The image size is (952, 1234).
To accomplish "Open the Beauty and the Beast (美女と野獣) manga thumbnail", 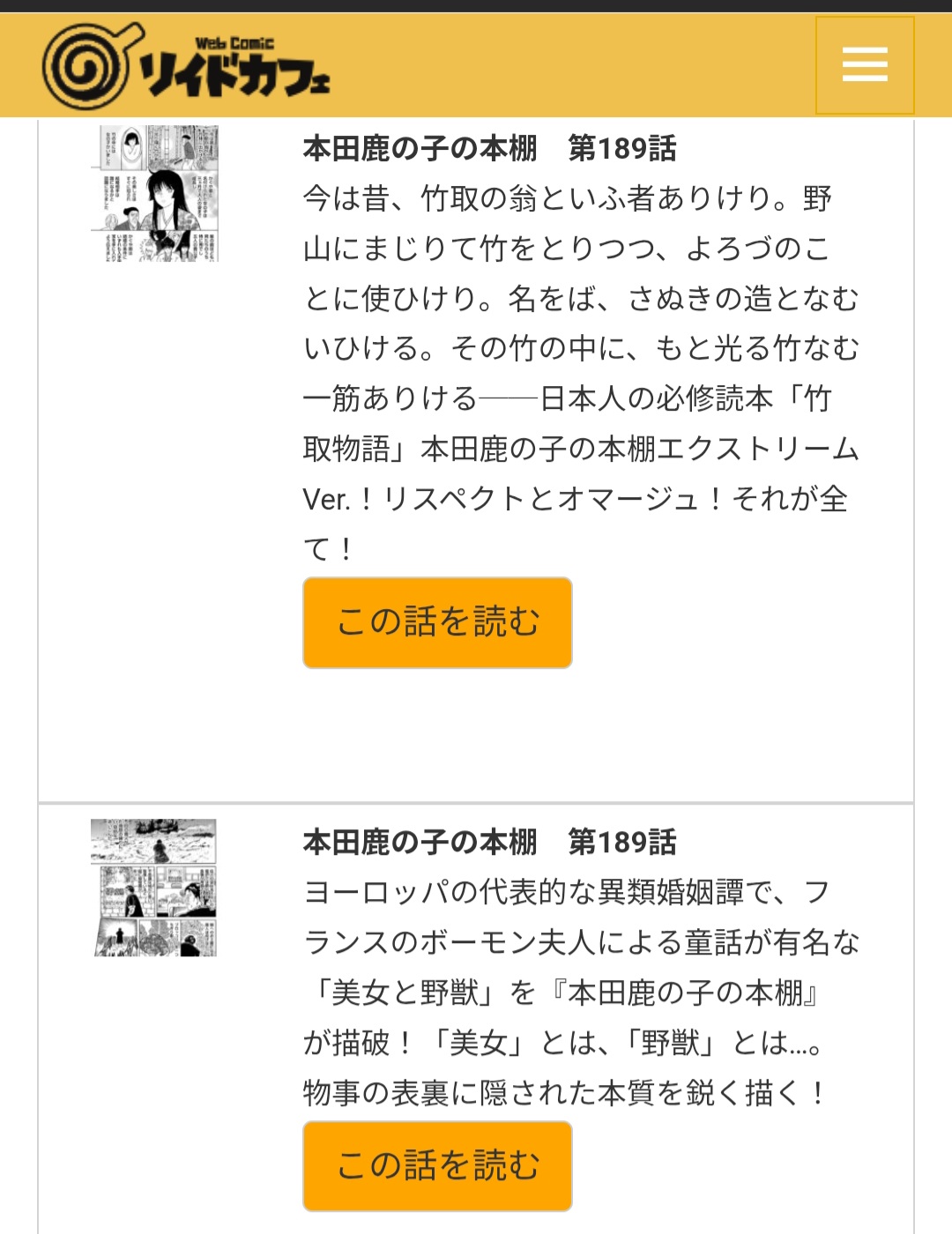I will point(154,888).
